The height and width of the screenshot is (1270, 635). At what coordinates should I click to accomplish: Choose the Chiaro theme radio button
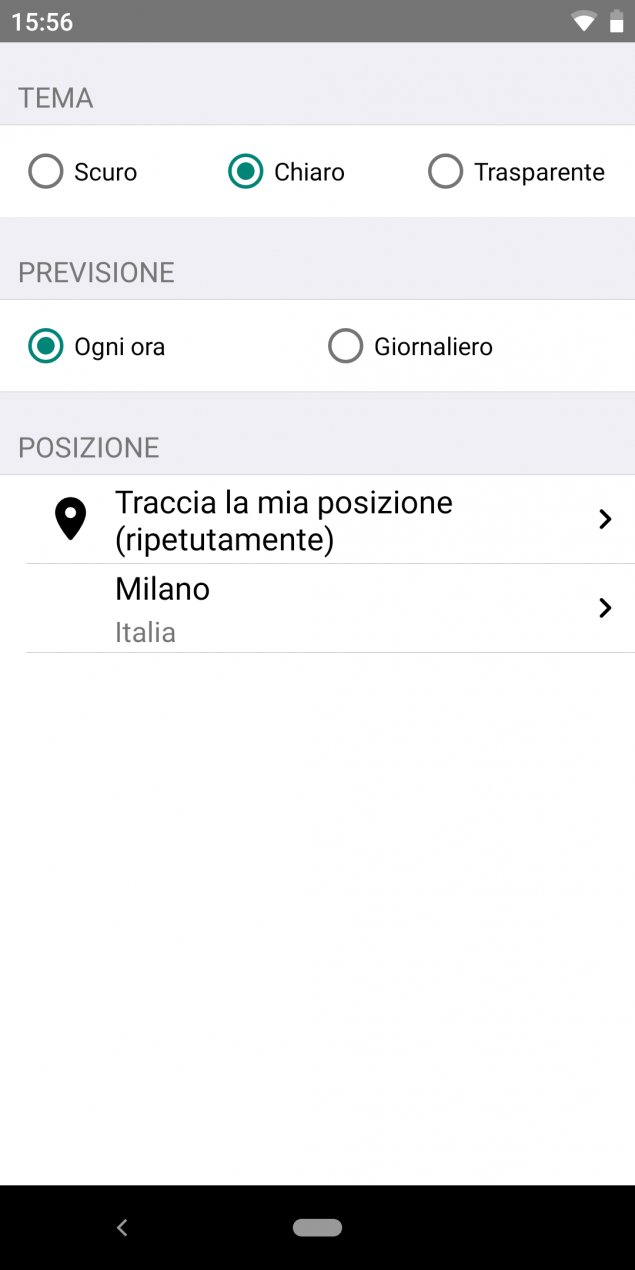coord(286,172)
